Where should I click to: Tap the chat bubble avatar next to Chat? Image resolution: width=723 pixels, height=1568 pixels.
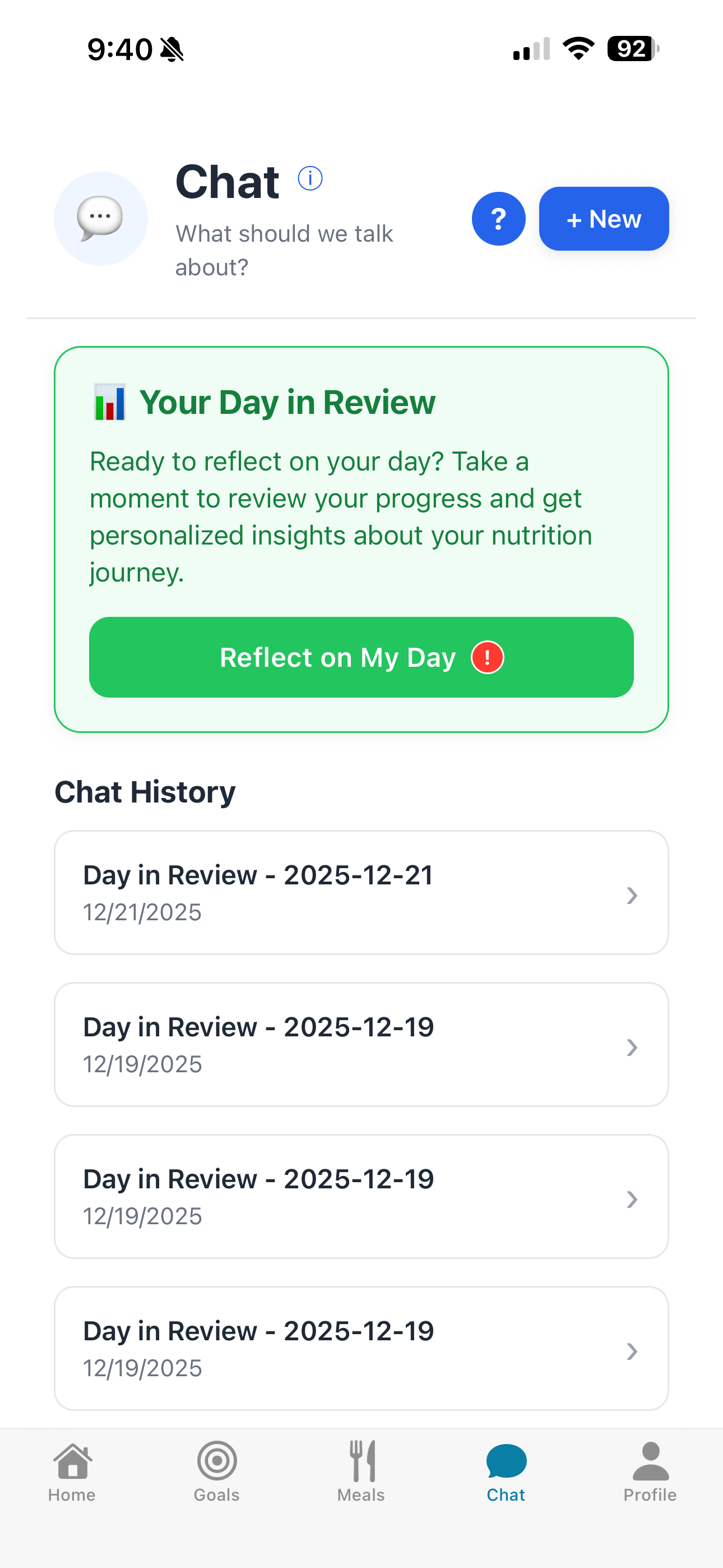(x=100, y=219)
